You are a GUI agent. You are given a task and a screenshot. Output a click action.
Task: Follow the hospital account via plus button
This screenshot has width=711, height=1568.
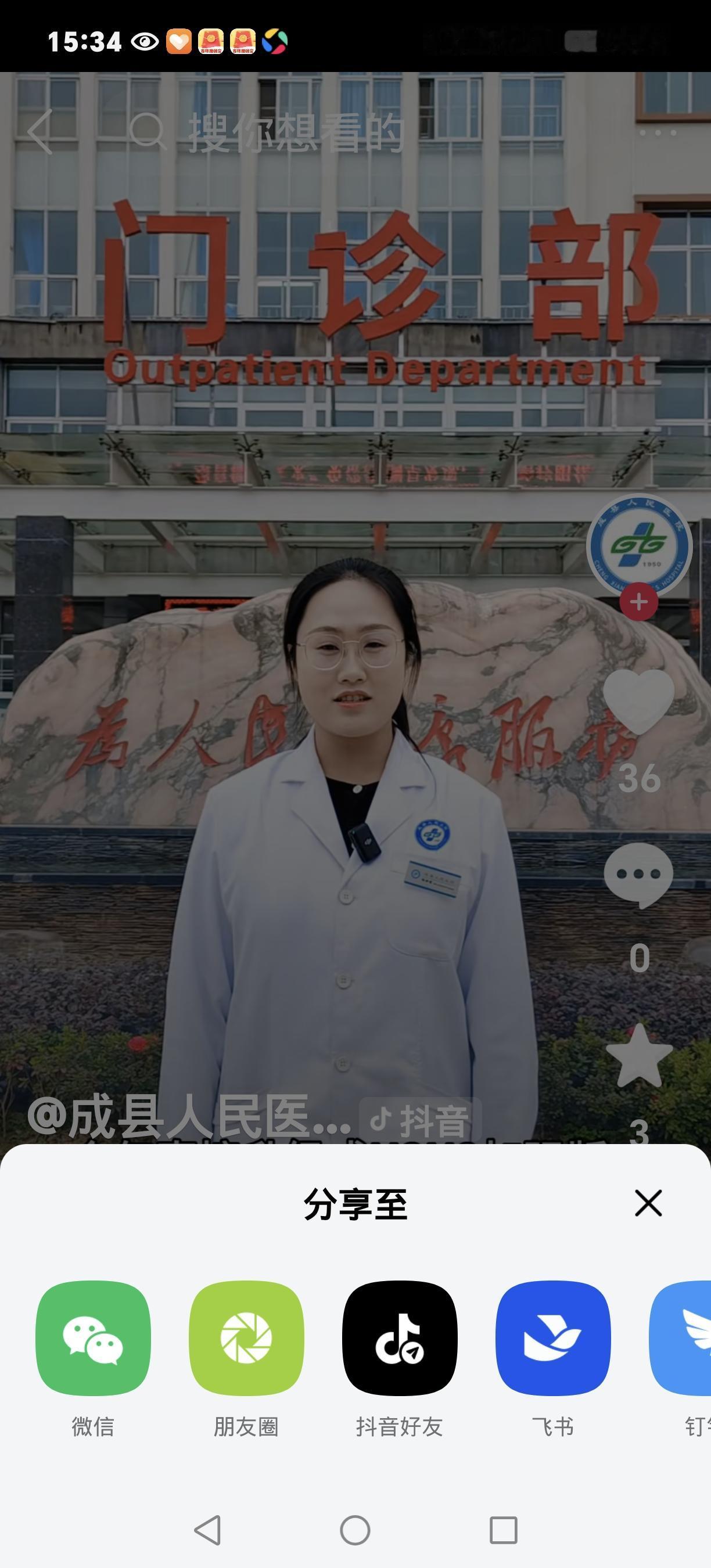click(x=637, y=603)
